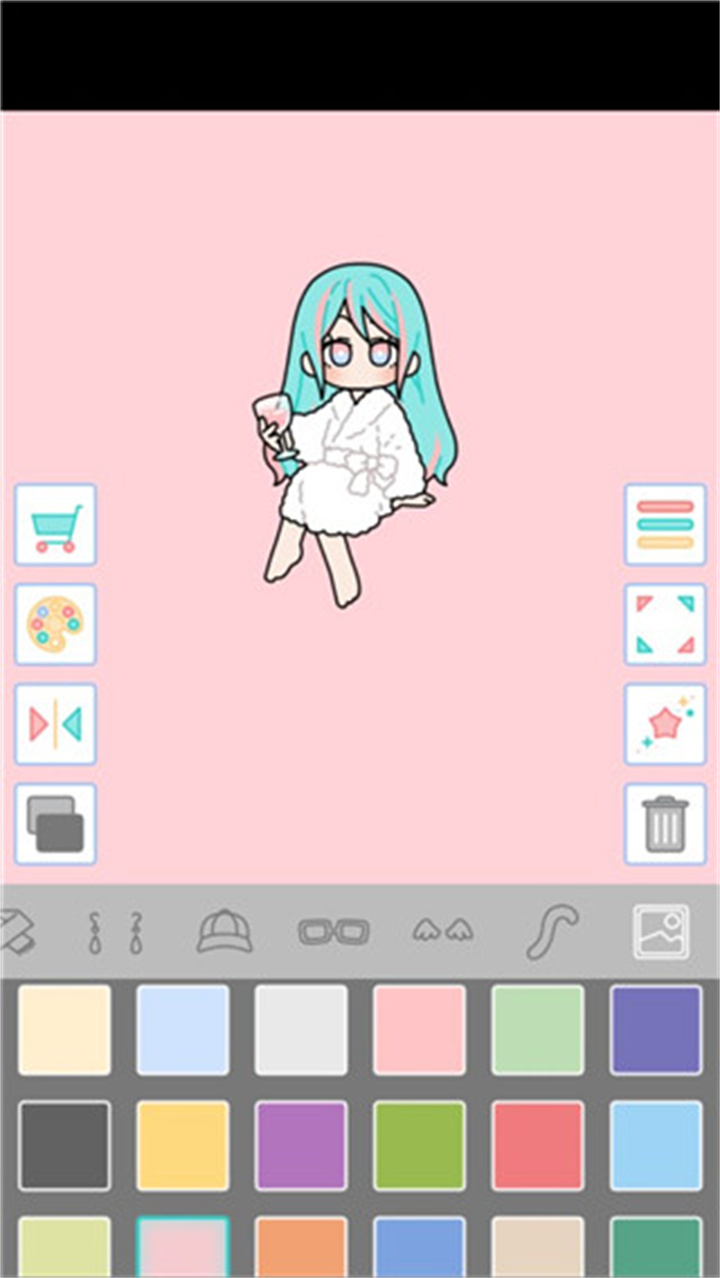Select the background image category
This screenshot has width=720, height=1278.
(661, 932)
